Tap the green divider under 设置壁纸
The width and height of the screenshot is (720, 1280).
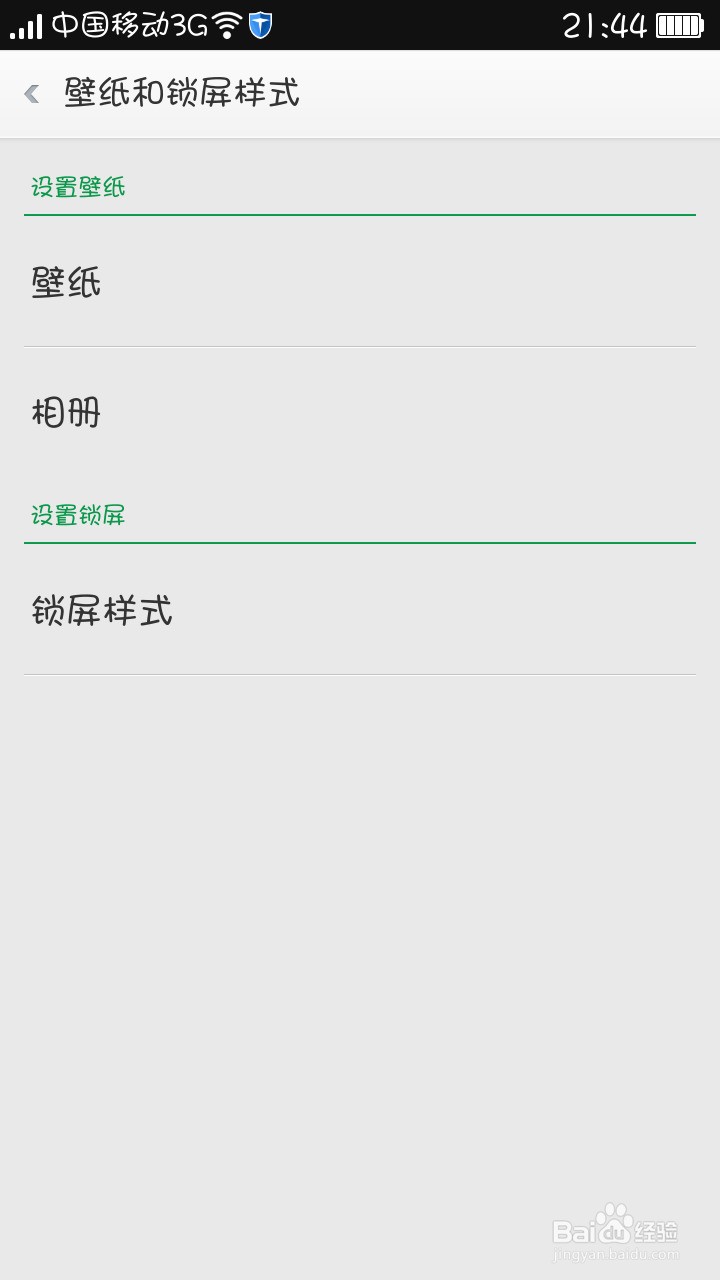coord(360,212)
